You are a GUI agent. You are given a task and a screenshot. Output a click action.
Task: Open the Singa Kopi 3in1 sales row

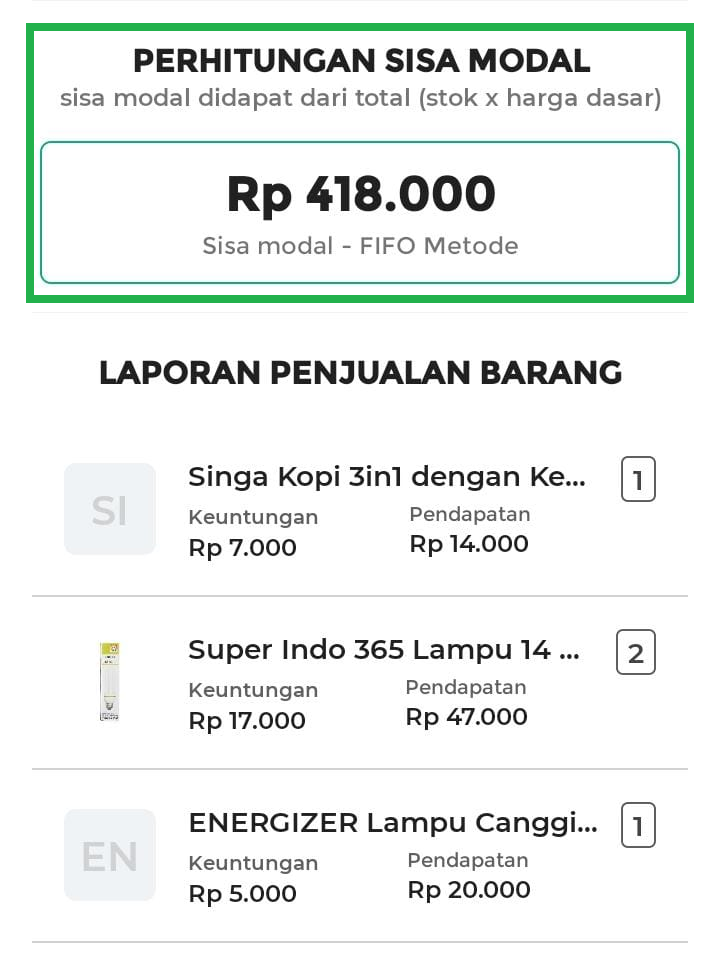pos(386,478)
